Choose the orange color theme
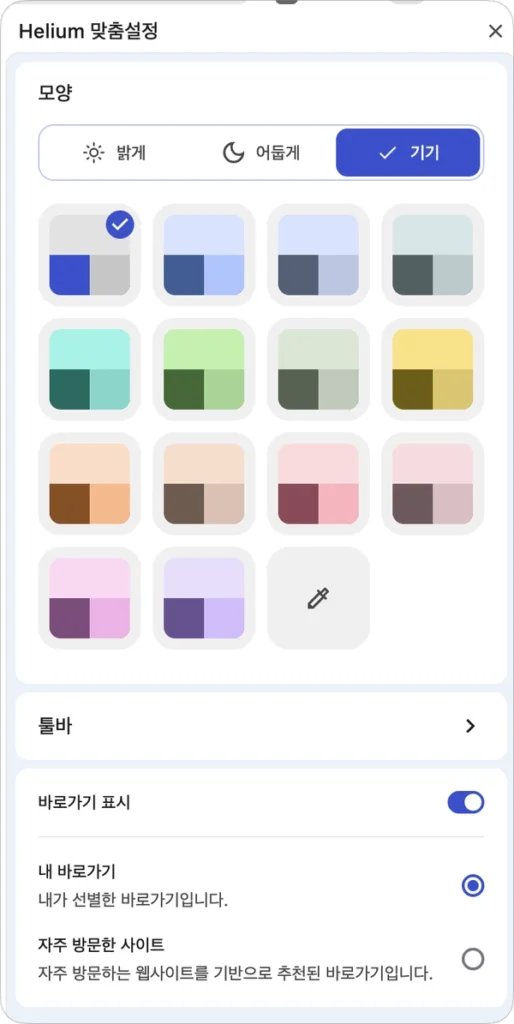 coord(89,483)
